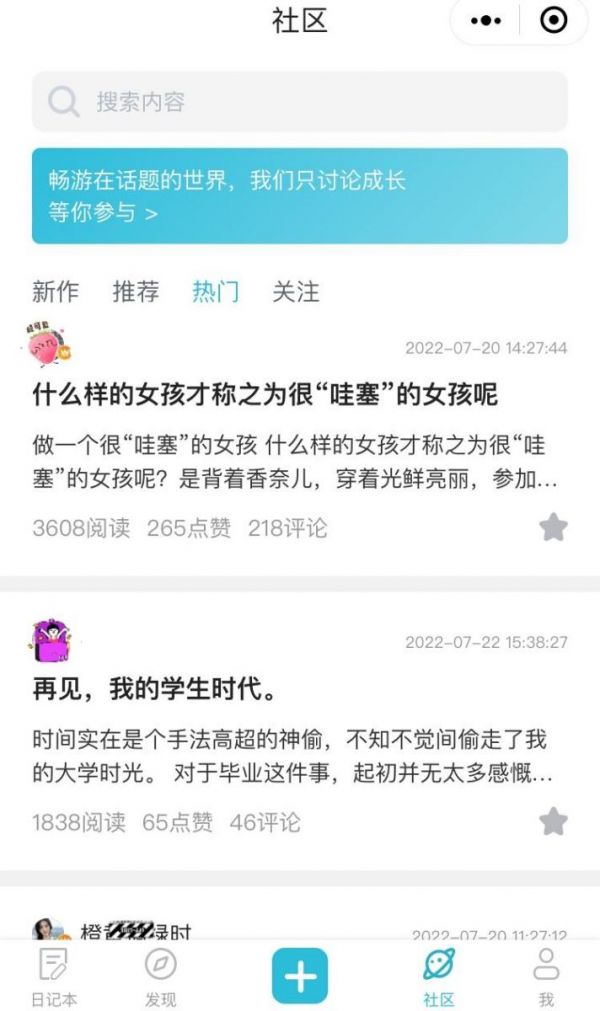
Task: Open the post 再见，我的学生时代。
Action: [154, 690]
